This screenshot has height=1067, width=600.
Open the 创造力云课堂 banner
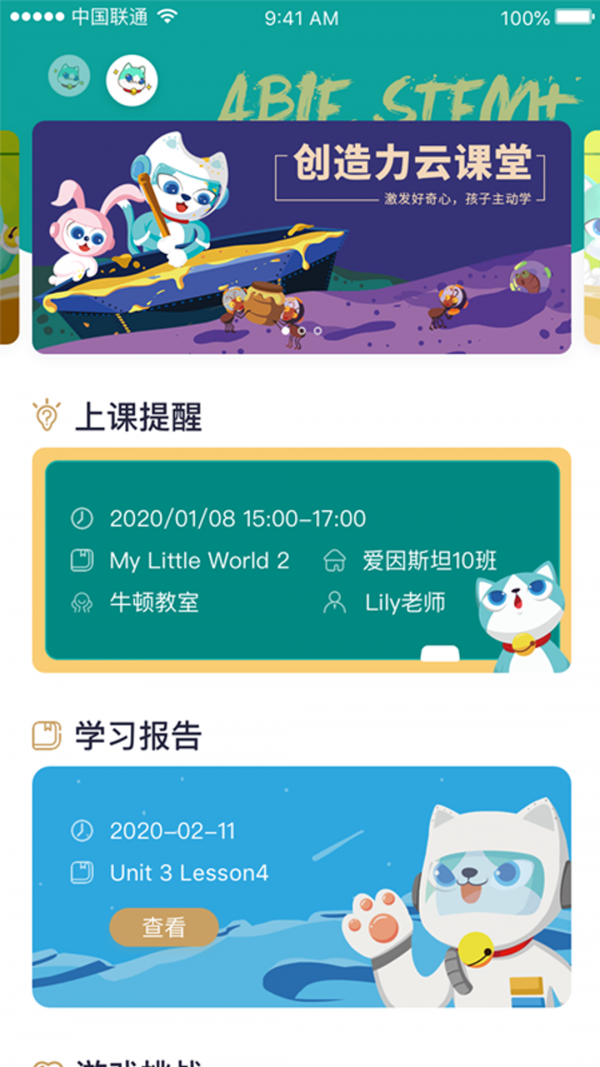[x=301, y=237]
